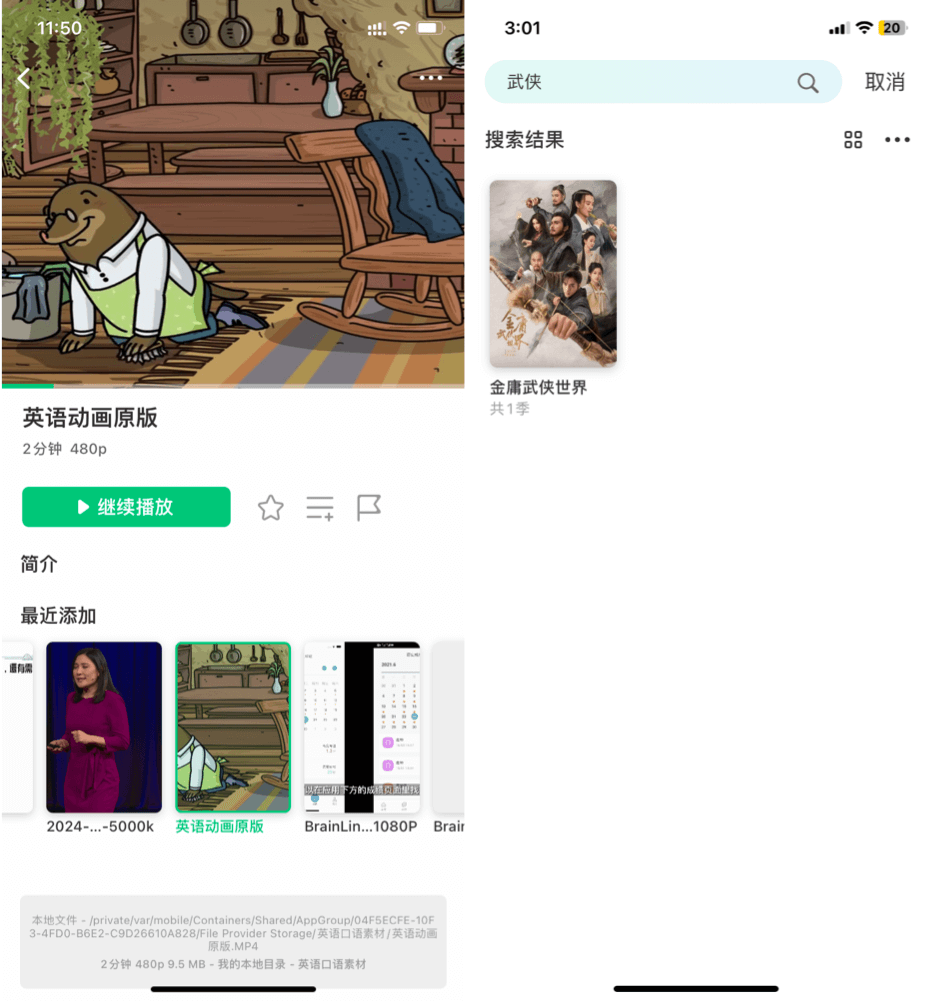Tap the magnifier icon to search
The image size is (932, 1002).
(808, 83)
